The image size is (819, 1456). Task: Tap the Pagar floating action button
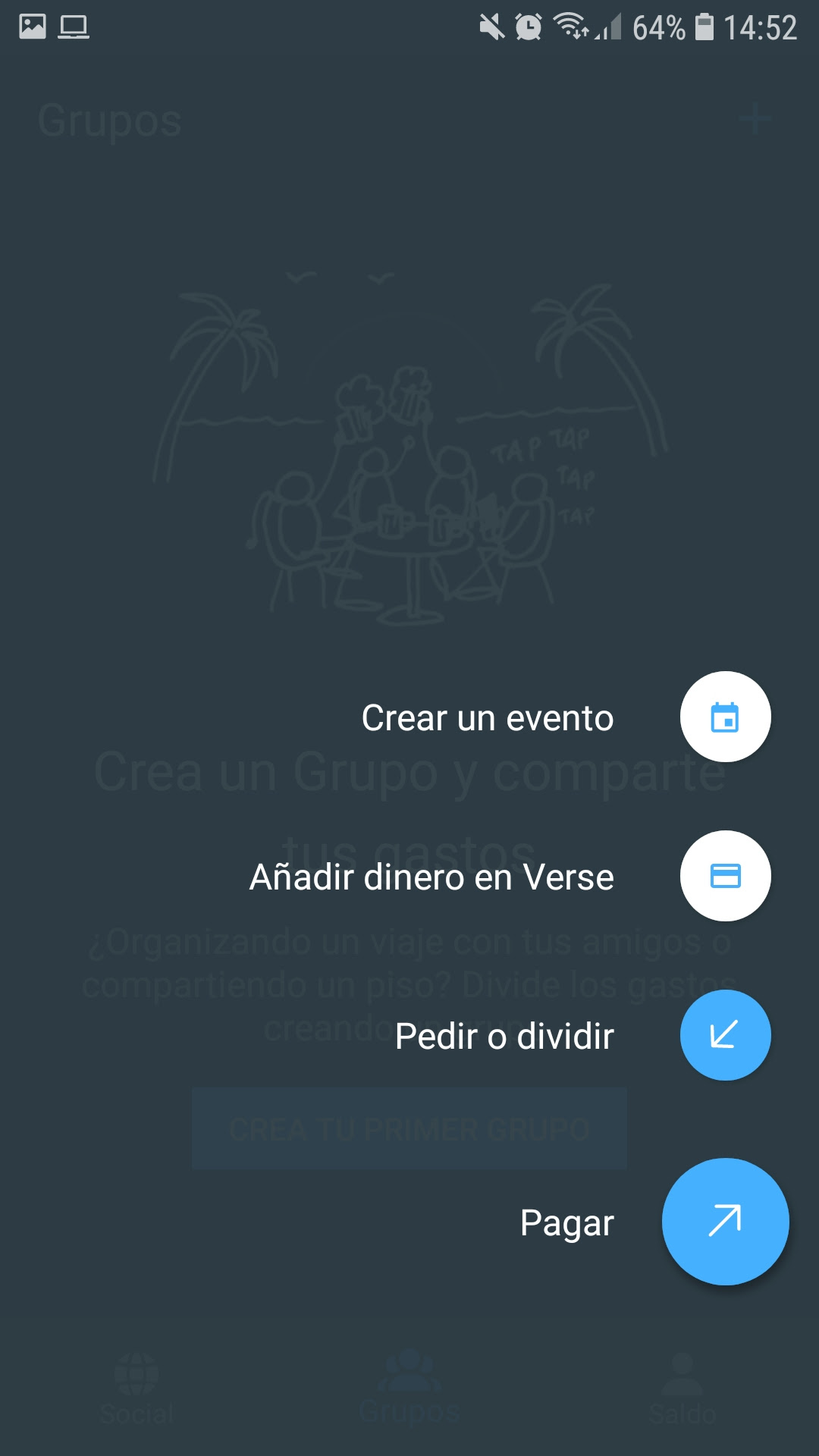point(725,1221)
